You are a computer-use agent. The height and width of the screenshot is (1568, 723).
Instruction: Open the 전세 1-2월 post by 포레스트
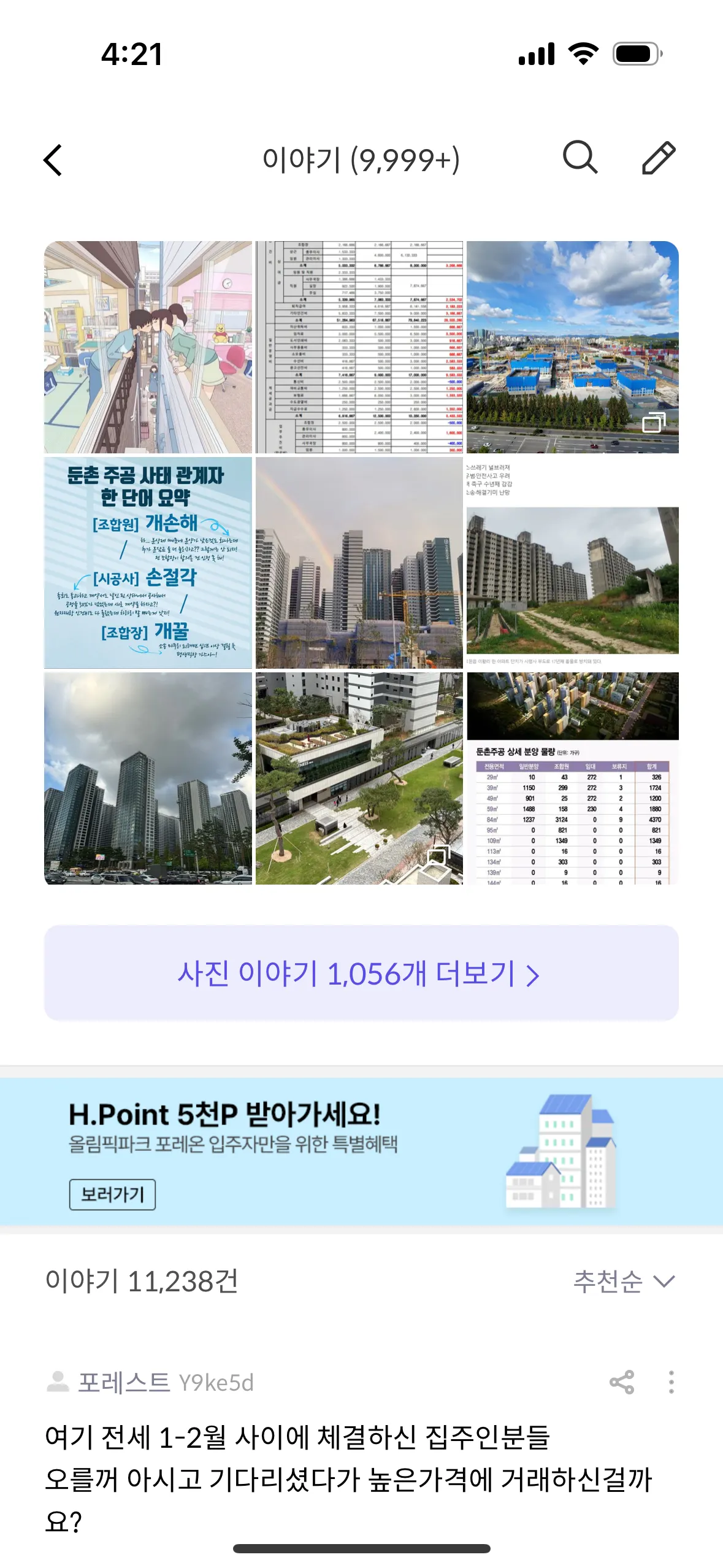[x=350, y=1478]
